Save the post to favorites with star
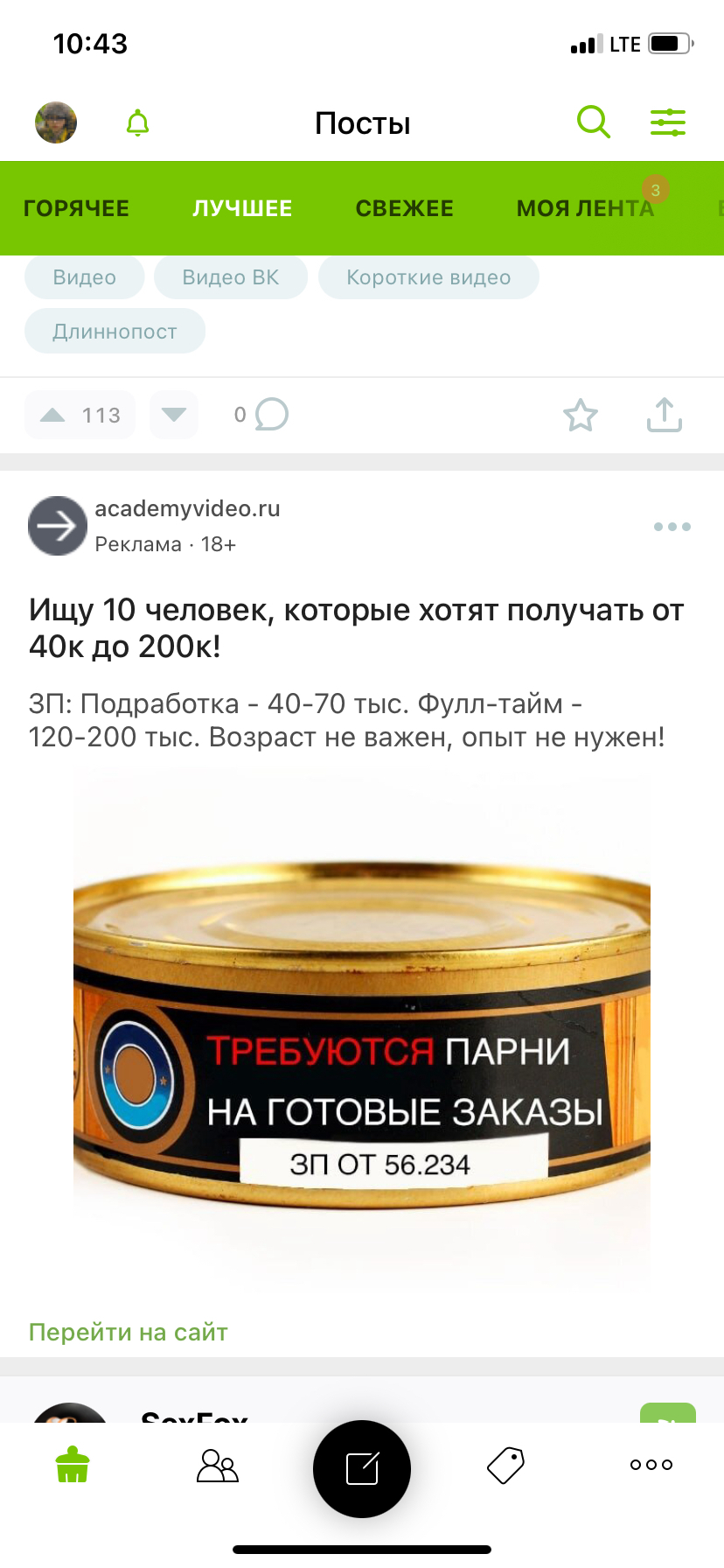Screen dimensions: 724x1568 pyautogui.click(x=581, y=415)
